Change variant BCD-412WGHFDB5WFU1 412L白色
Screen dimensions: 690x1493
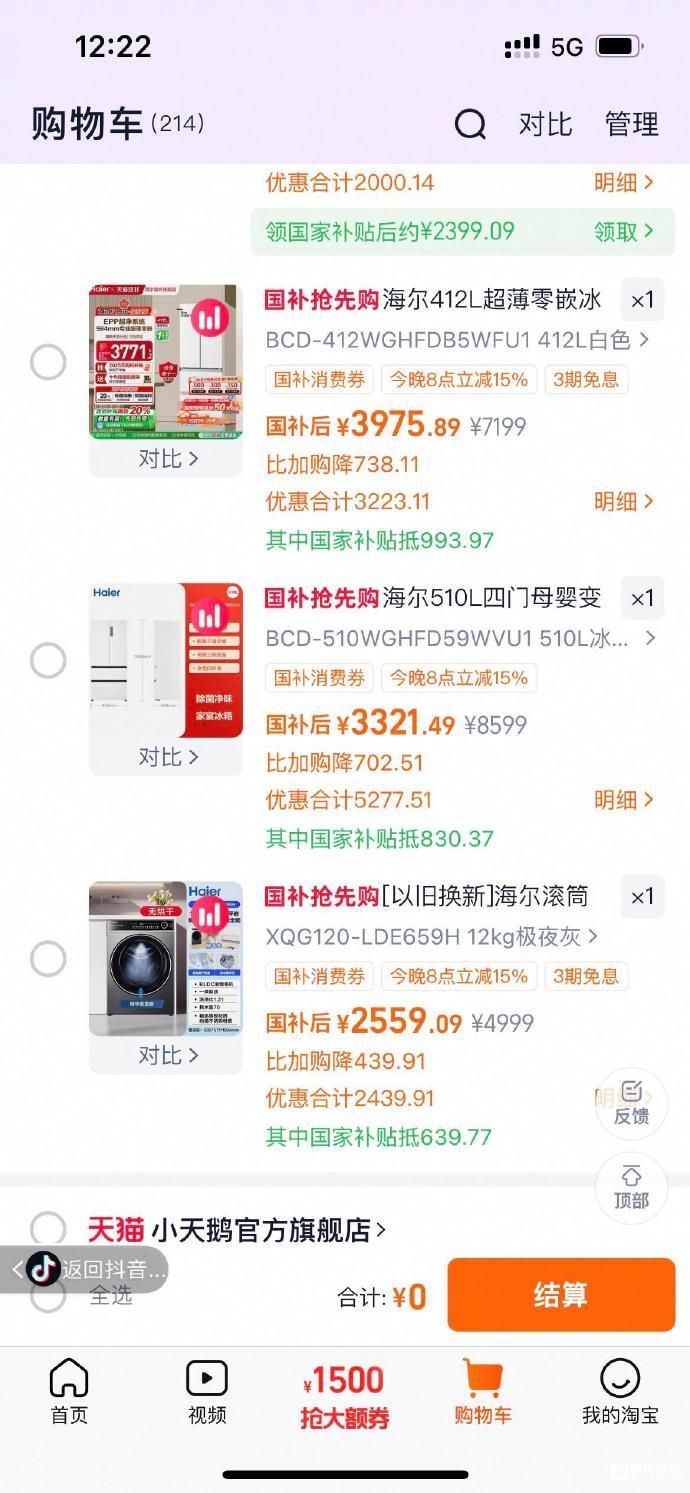[x=457, y=340]
